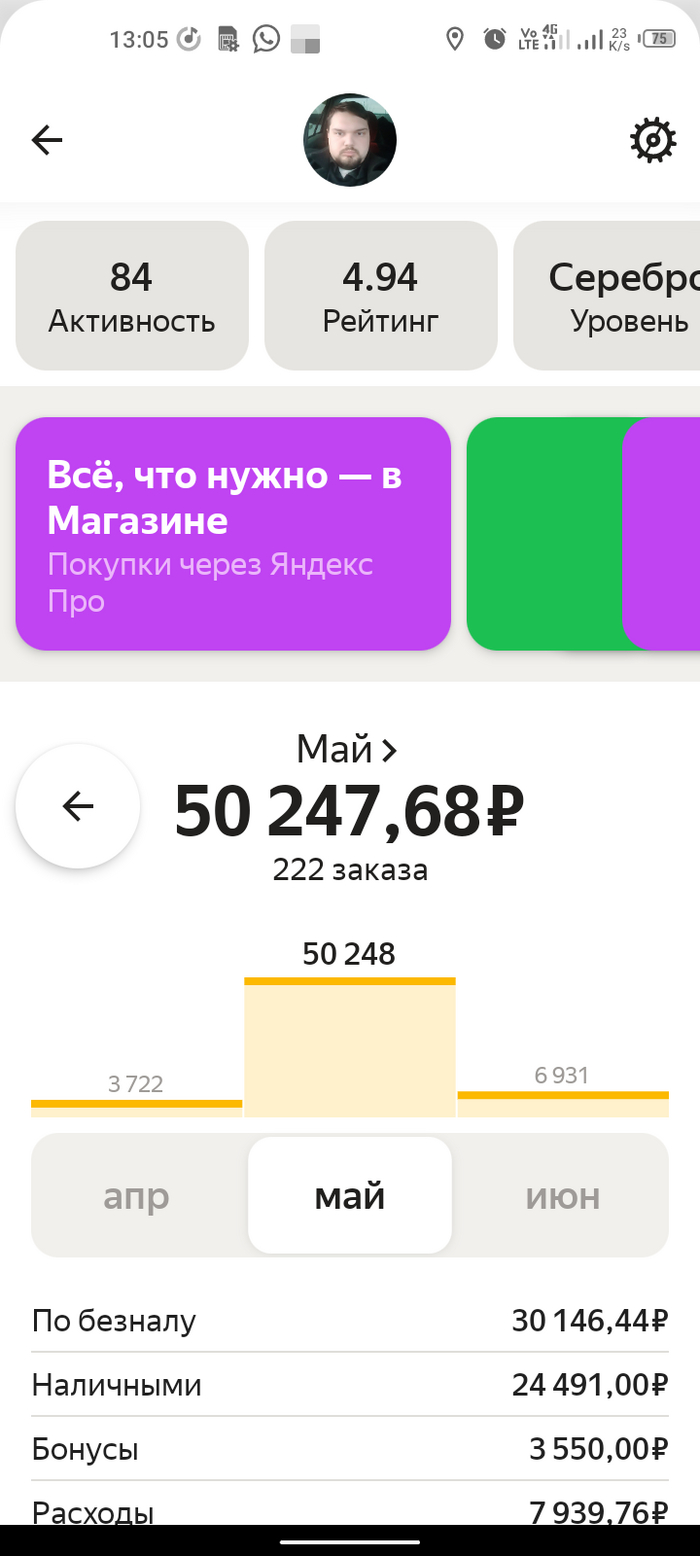Open the Магазин purple banner
Viewport: 700px width, 1556px height.
[x=233, y=534]
